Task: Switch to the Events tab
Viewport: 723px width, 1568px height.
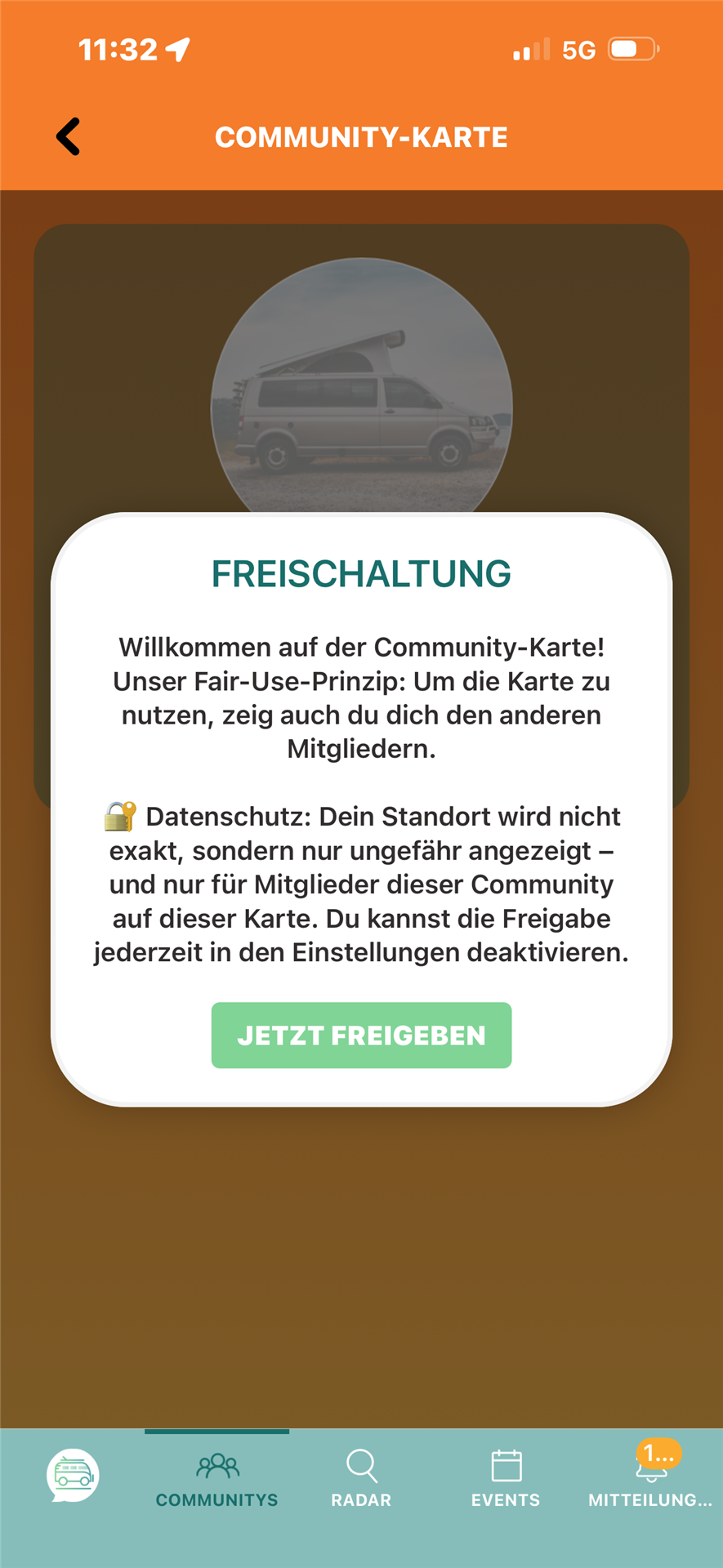Action: pyautogui.click(x=506, y=1480)
